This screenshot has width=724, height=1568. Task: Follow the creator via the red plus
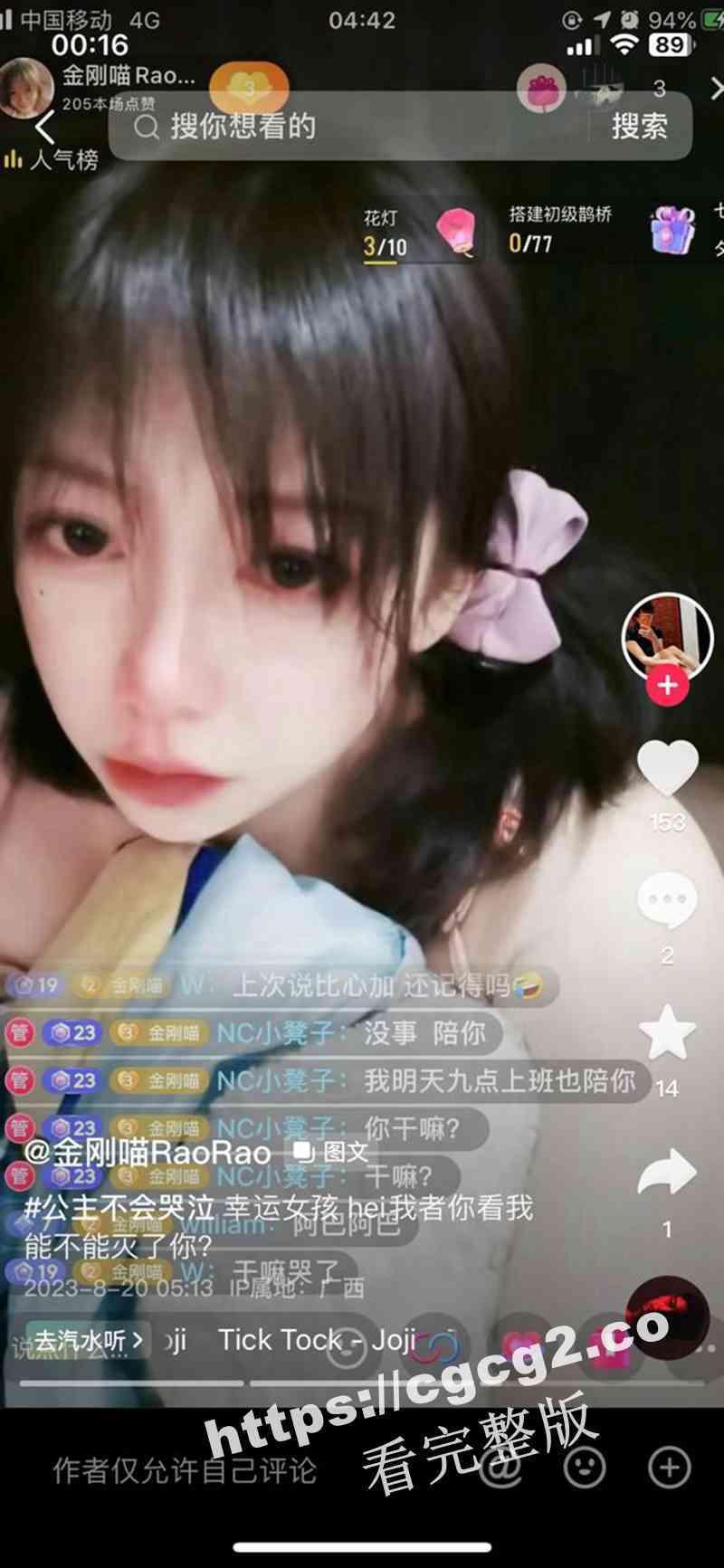coord(667,685)
